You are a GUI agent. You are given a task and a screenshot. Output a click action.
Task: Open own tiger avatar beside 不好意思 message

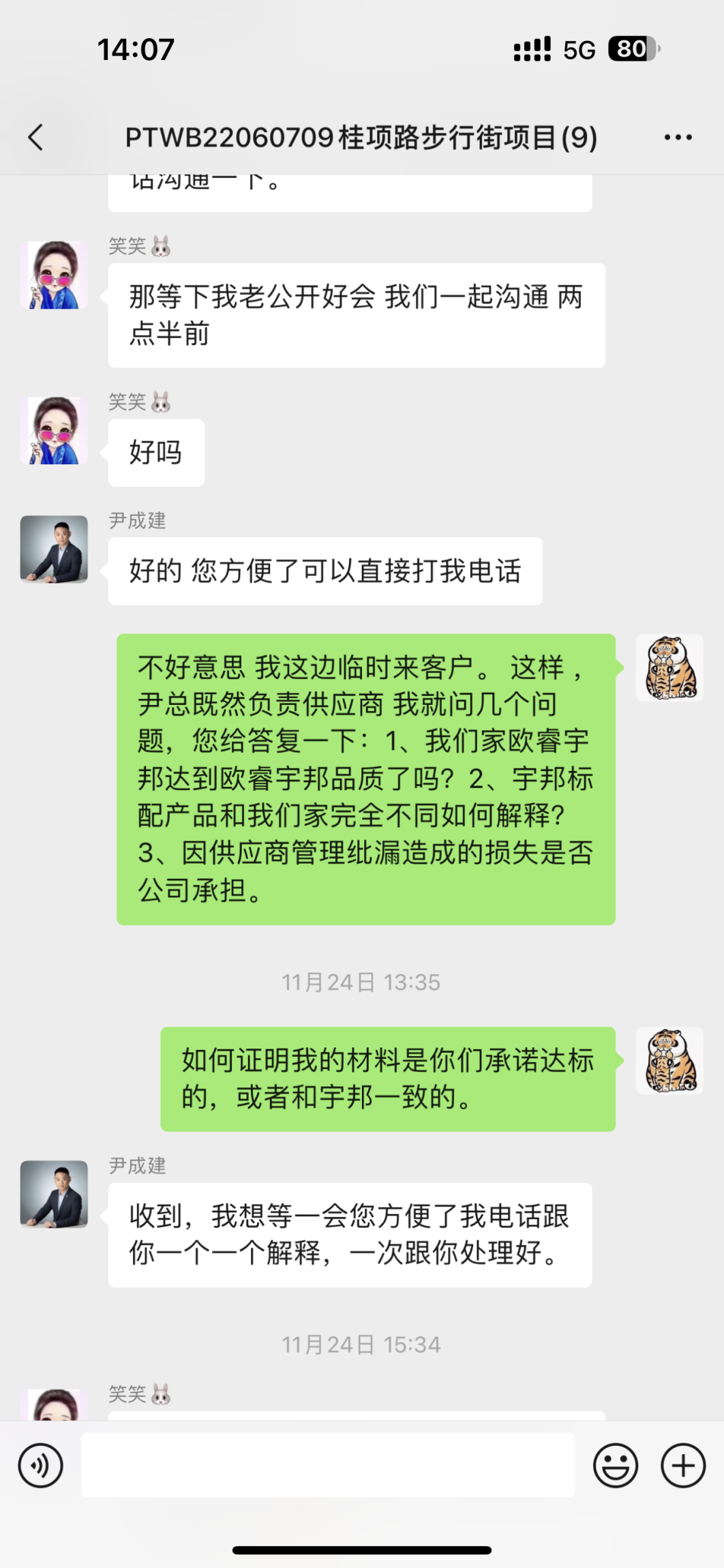(669, 668)
